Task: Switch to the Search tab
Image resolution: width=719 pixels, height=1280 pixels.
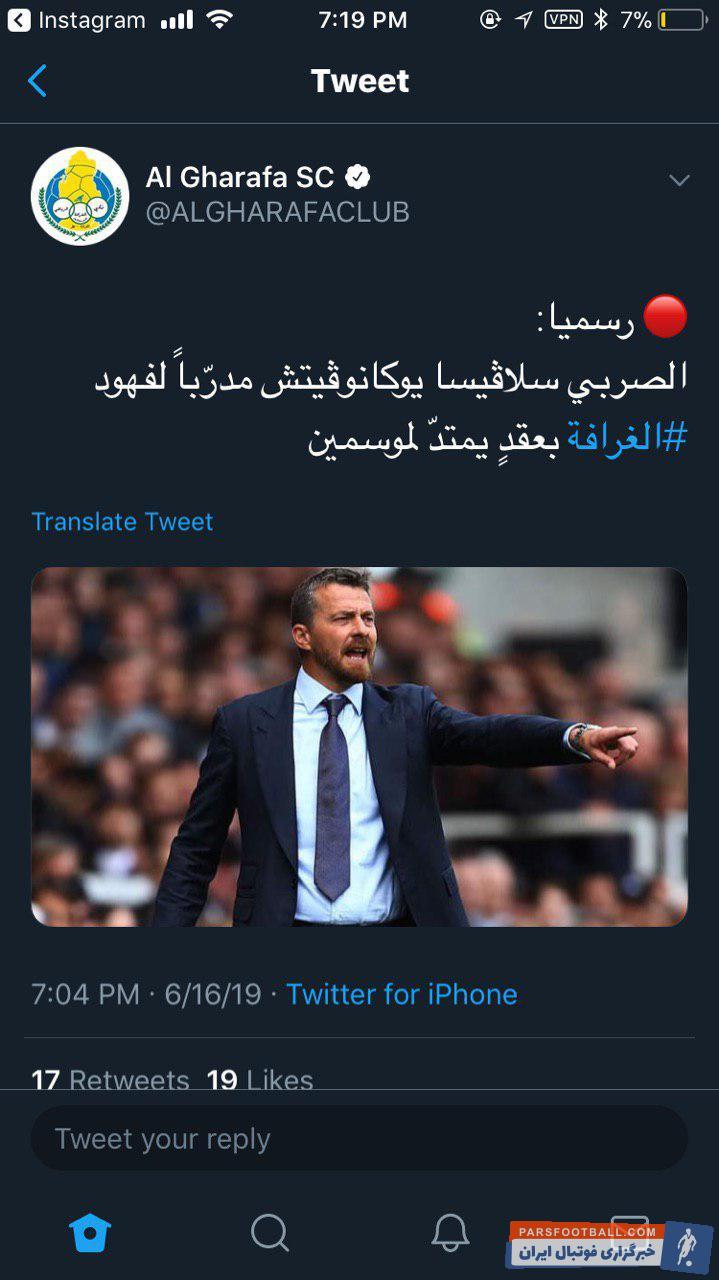Action: coord(270,1232)
